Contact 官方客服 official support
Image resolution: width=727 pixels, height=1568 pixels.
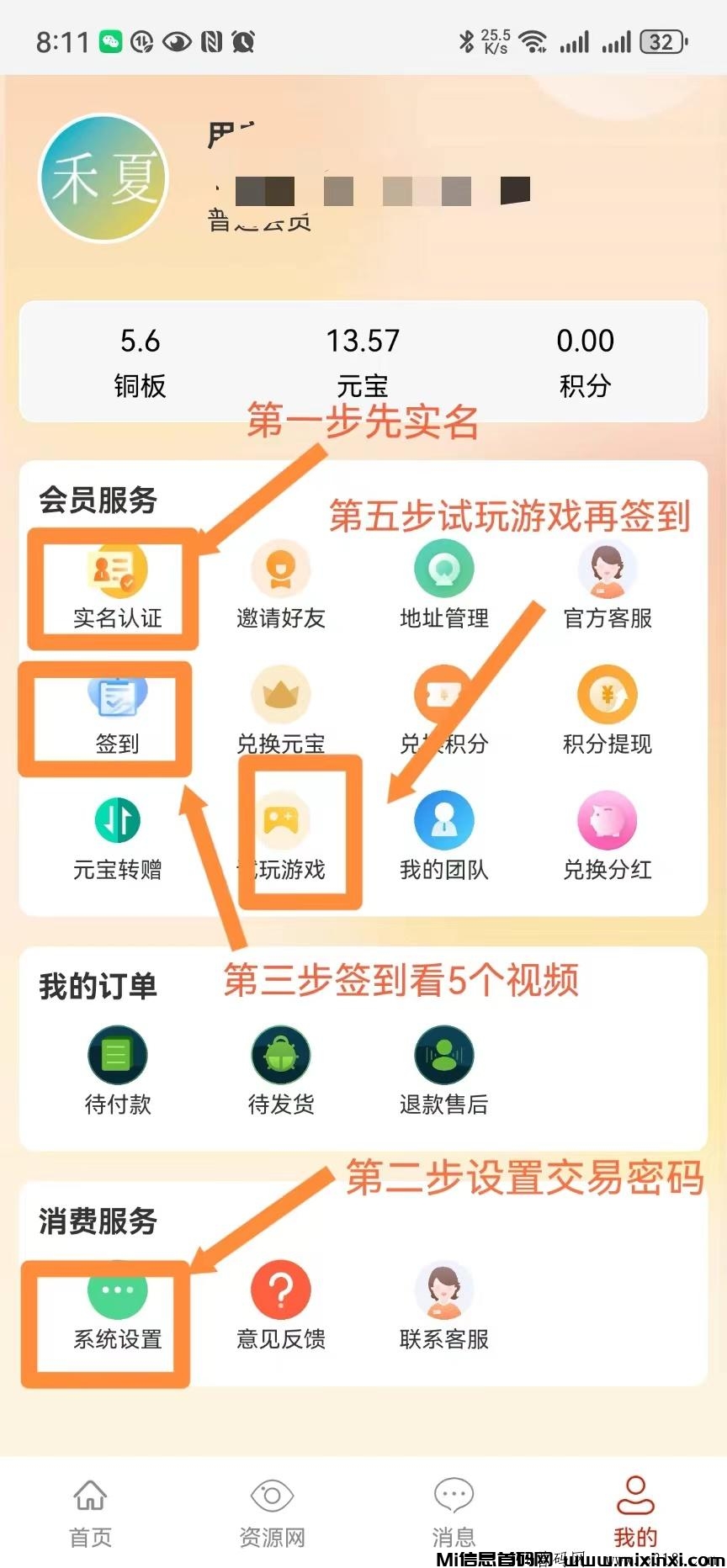(607, 588)
